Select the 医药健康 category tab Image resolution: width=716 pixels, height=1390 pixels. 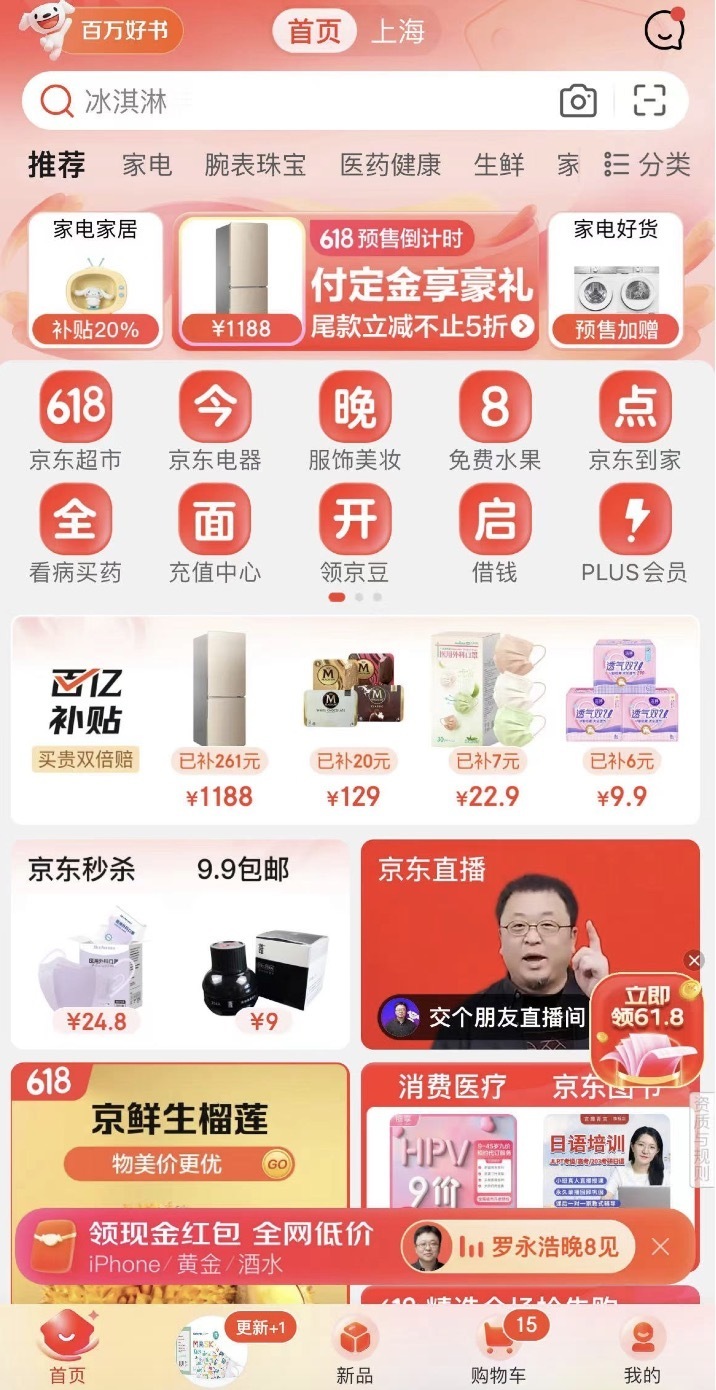pos(390,165)
